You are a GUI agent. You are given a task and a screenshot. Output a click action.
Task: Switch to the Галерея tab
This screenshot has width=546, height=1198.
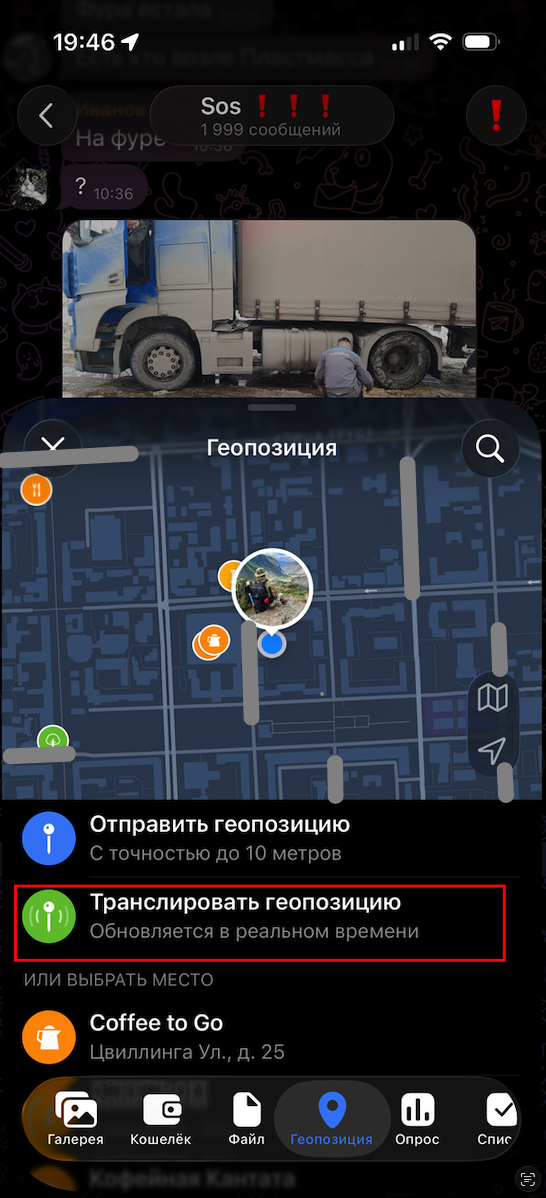pyautogui.click(x=75, y=1120)
